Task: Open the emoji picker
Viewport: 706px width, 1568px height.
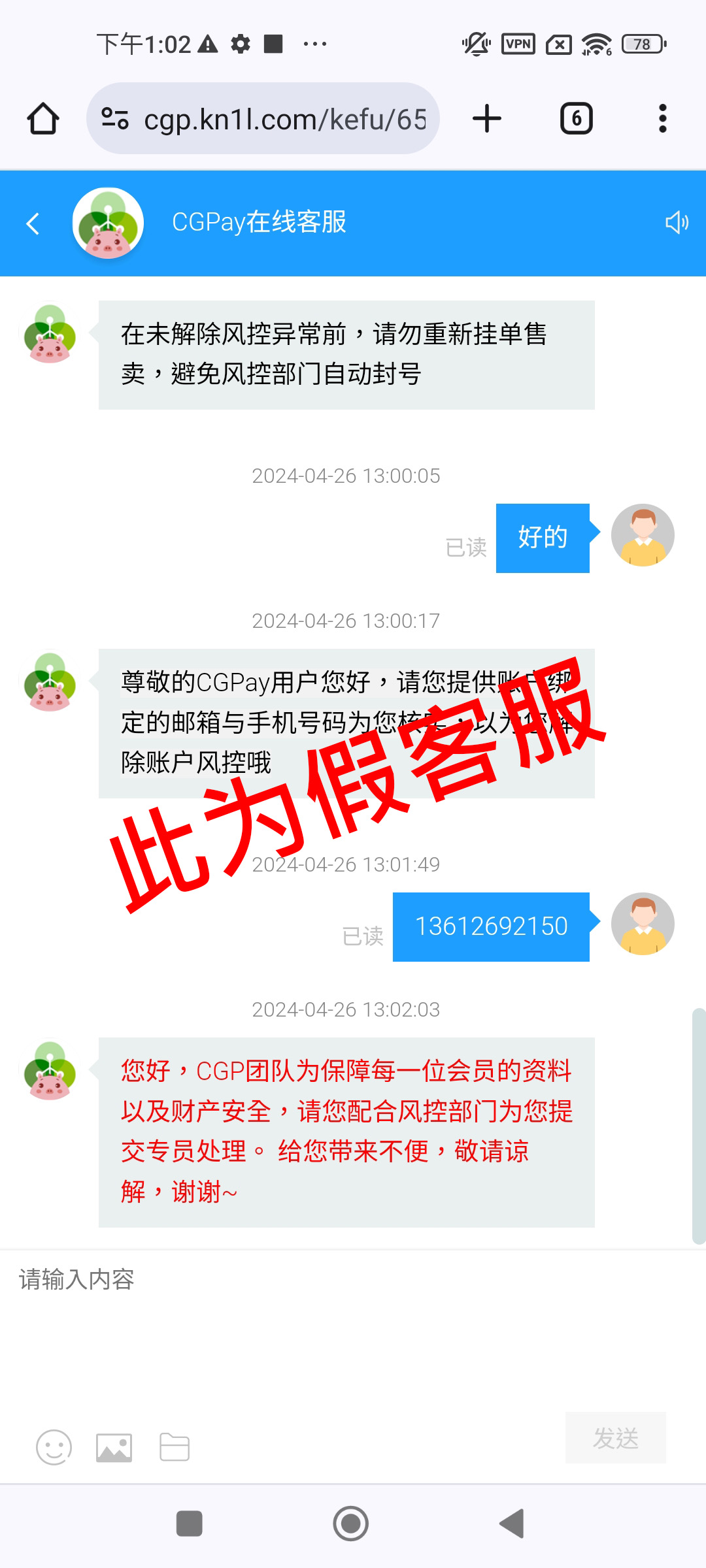Action: 54,1447
